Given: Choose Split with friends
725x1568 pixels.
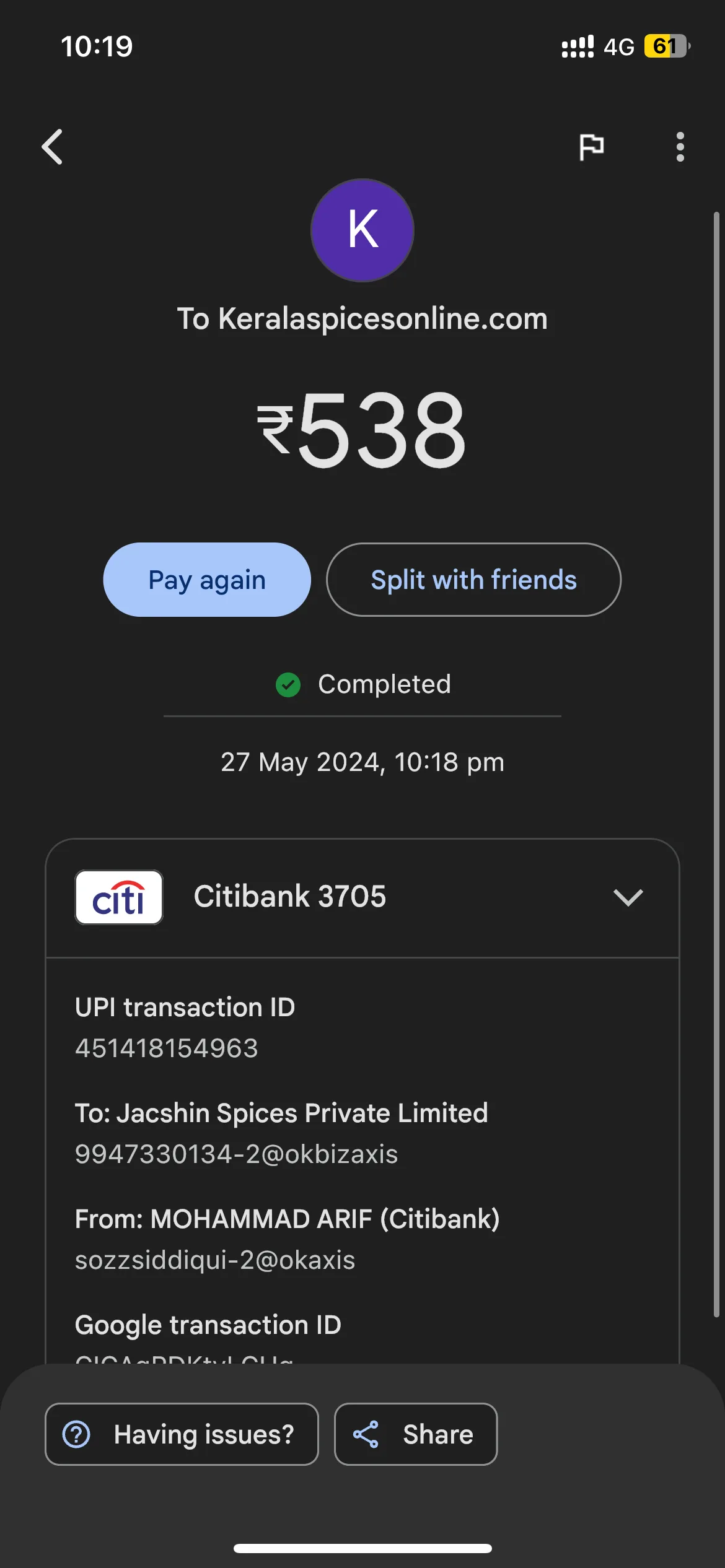Looking at the screenshot, I should coord(473,580).
